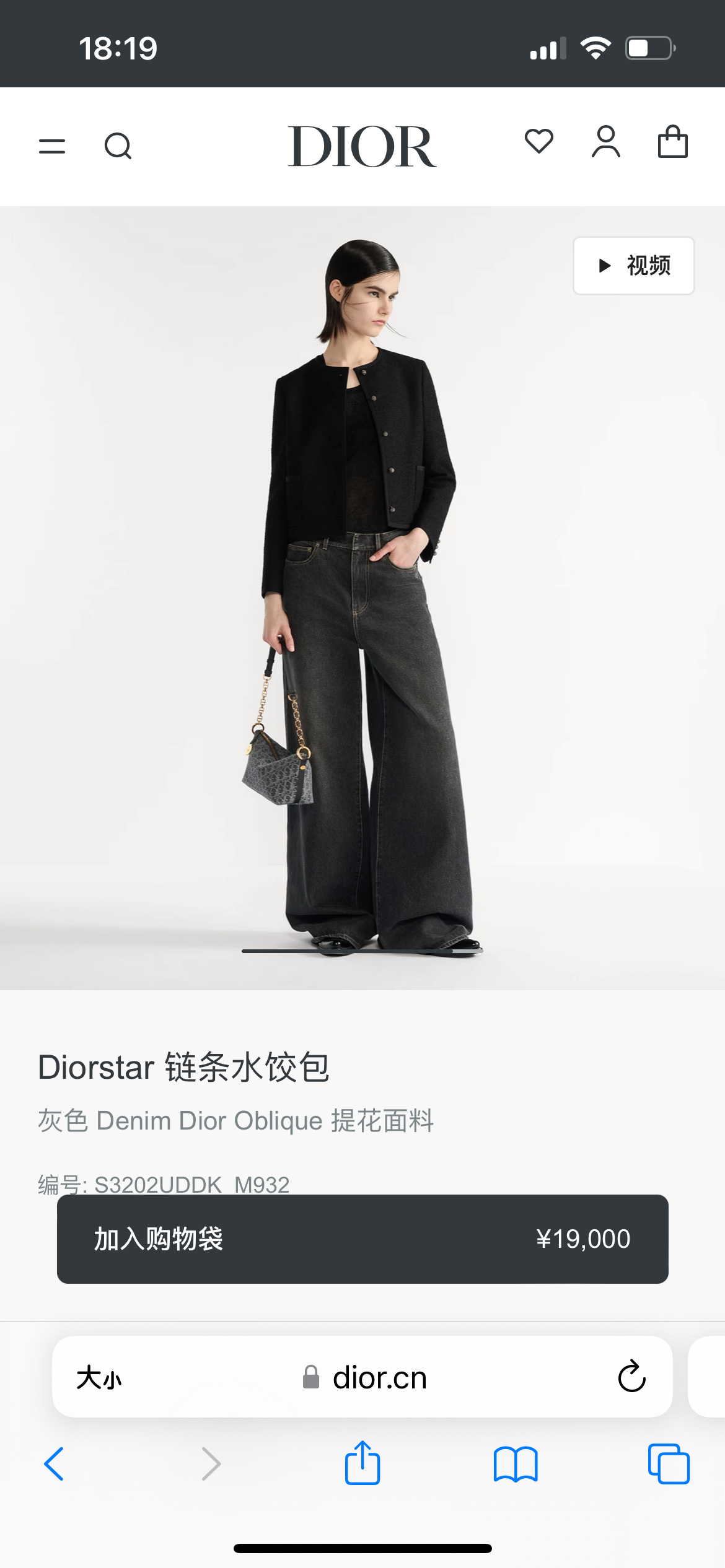The width and height of the screenshot is (725, 1568).
Task: Go back to the previous page
Action: 55,1464
